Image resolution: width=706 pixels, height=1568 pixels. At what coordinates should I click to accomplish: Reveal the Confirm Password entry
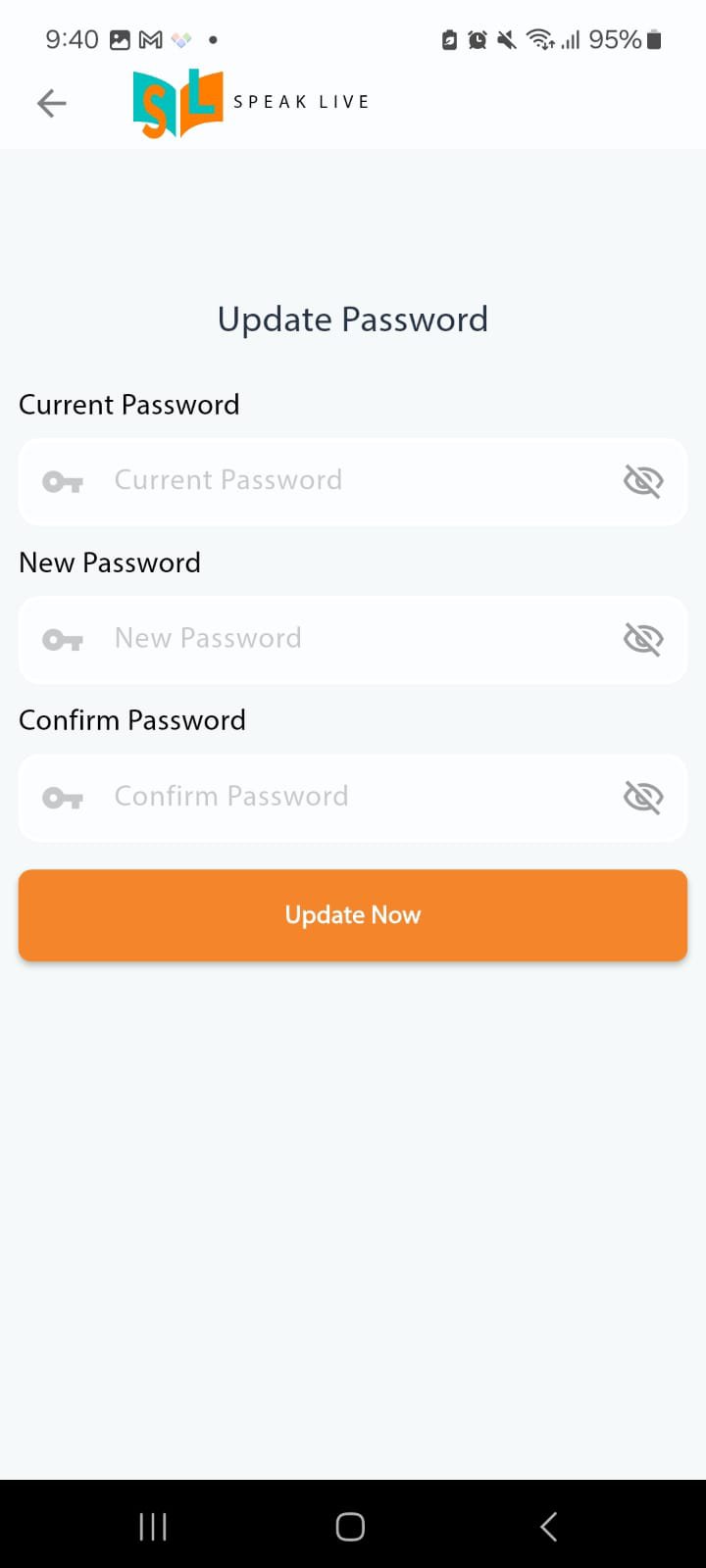643,797
